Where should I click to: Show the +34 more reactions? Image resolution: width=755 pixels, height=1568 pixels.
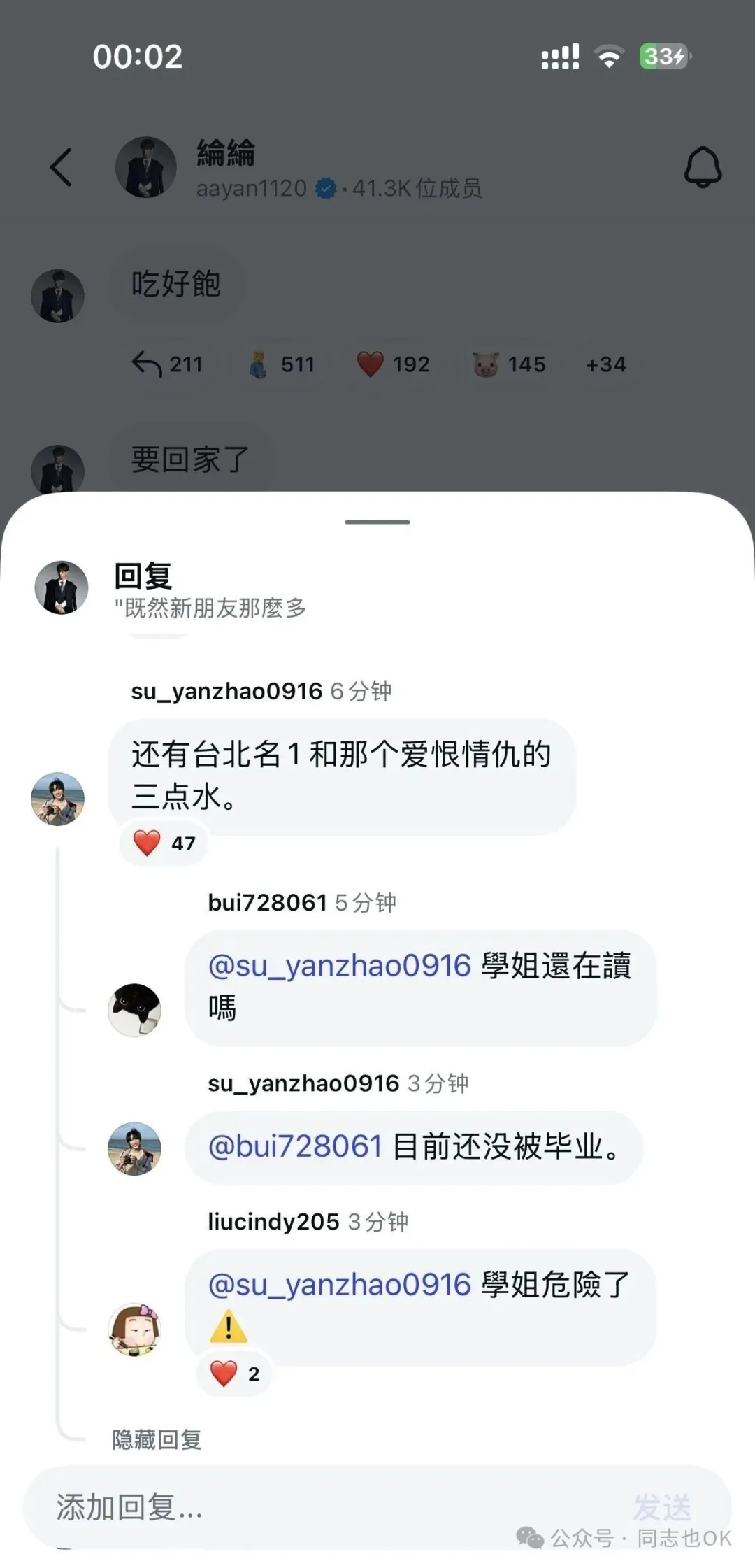pyautogui.click(x=605, y=364)
